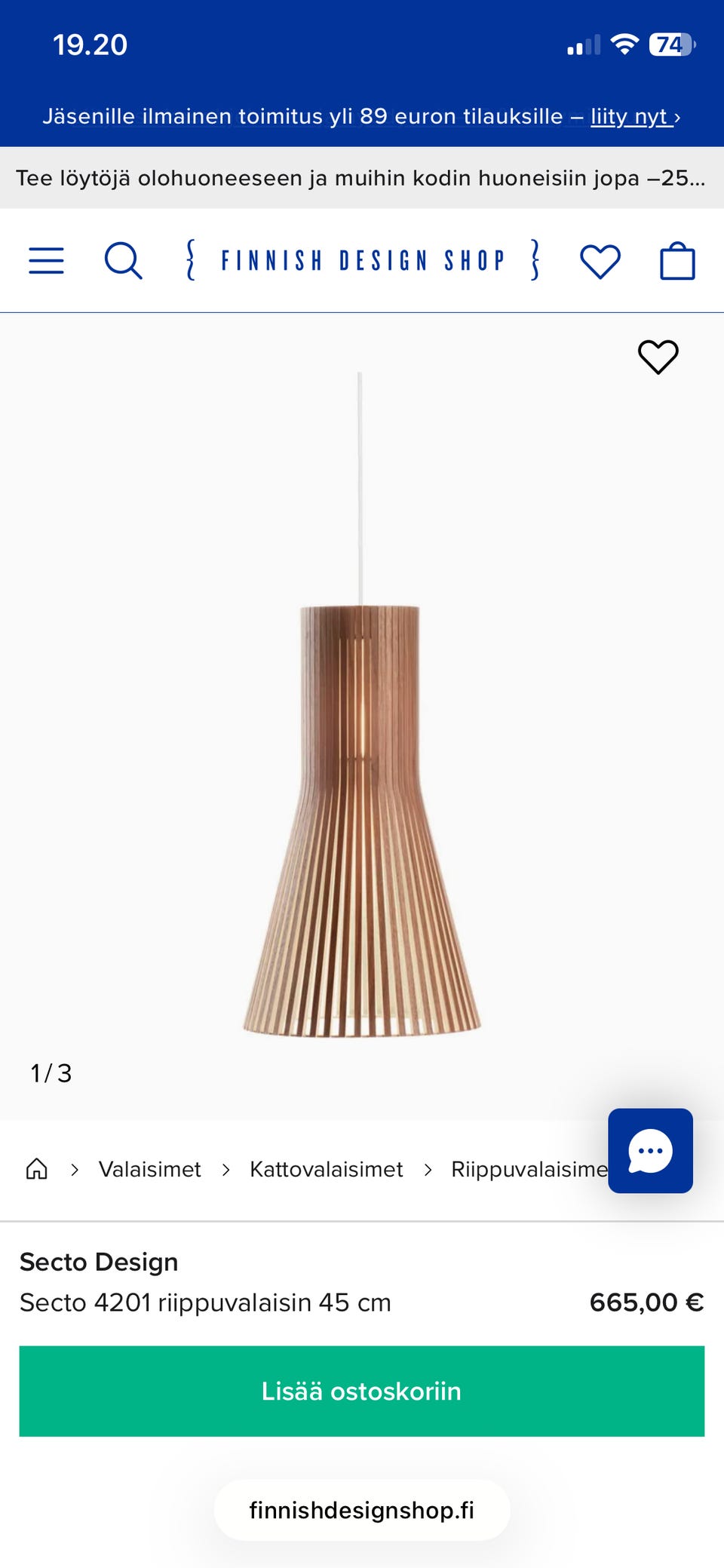
Task: Open the hamburger menu
Action: (46, 261)
